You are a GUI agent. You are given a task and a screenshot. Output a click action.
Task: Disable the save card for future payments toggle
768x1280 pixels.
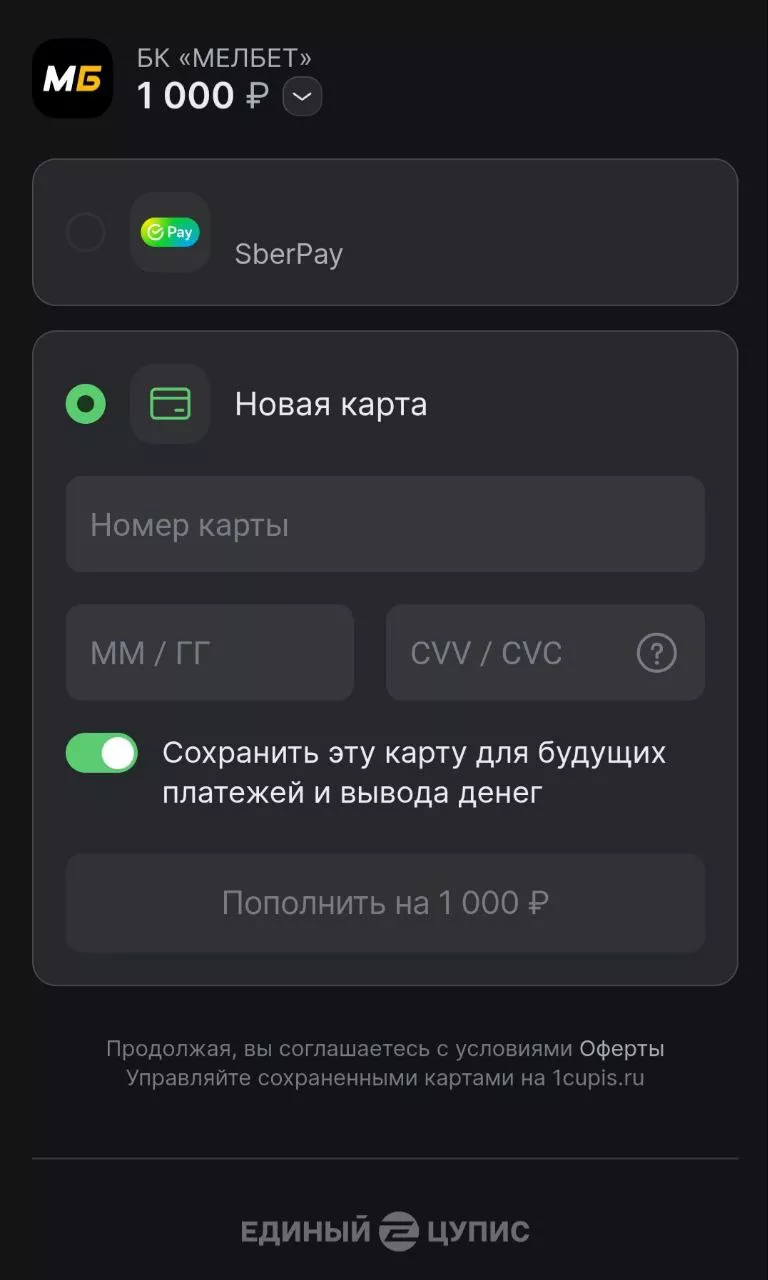(x=101, y=753)
